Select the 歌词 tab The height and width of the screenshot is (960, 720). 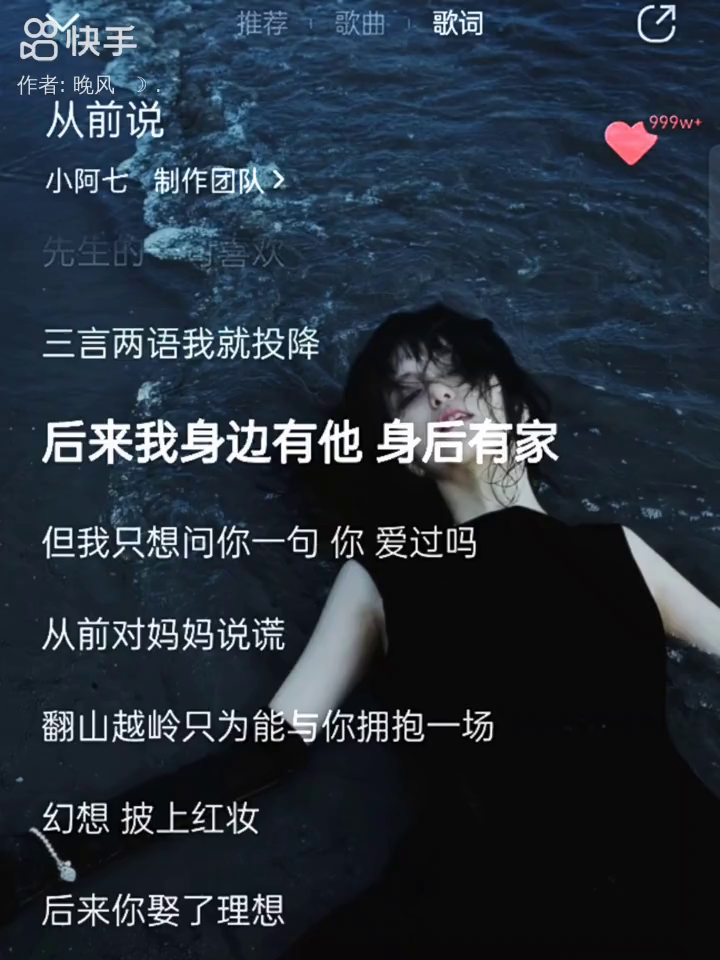458,24
